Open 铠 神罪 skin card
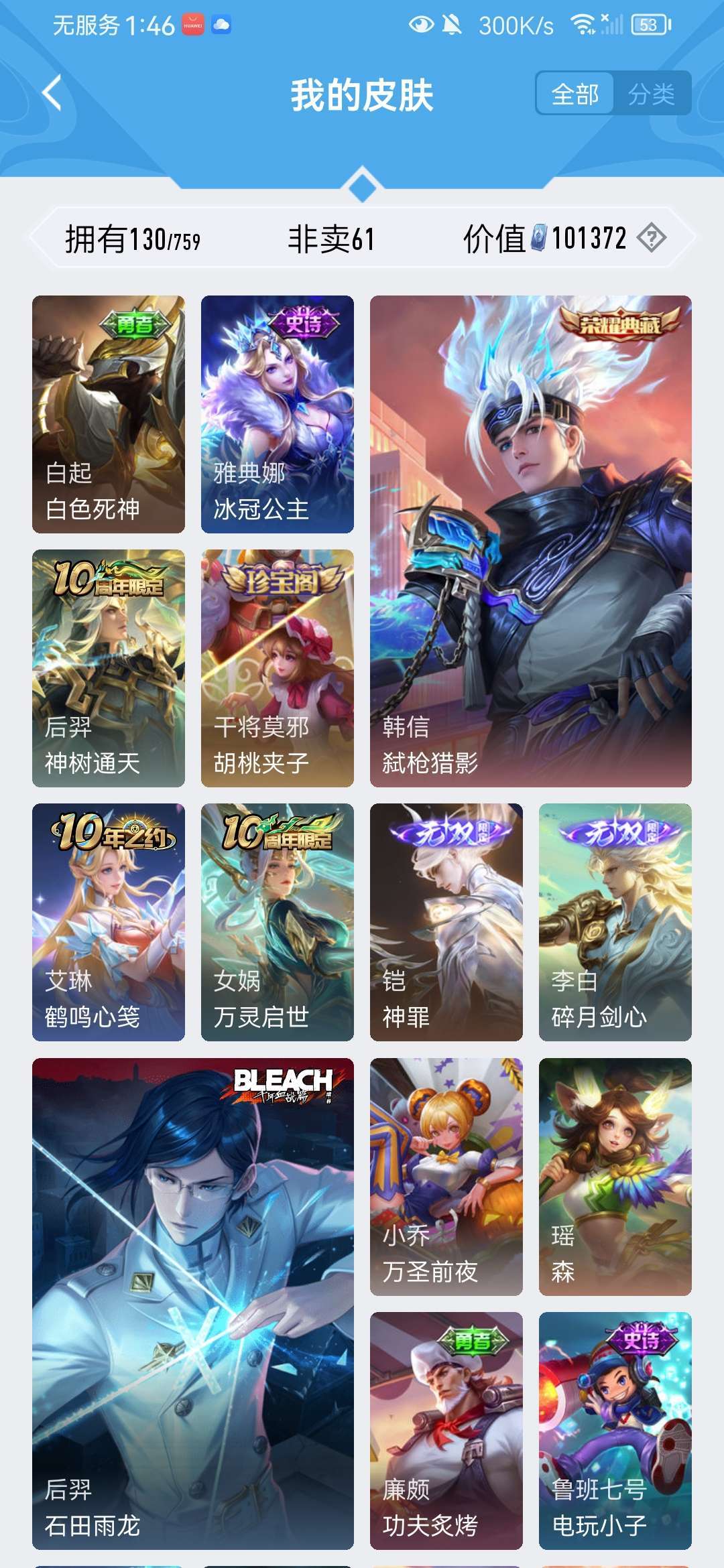The width and height of the screenshot is (724, 1568). click(446, 922)
